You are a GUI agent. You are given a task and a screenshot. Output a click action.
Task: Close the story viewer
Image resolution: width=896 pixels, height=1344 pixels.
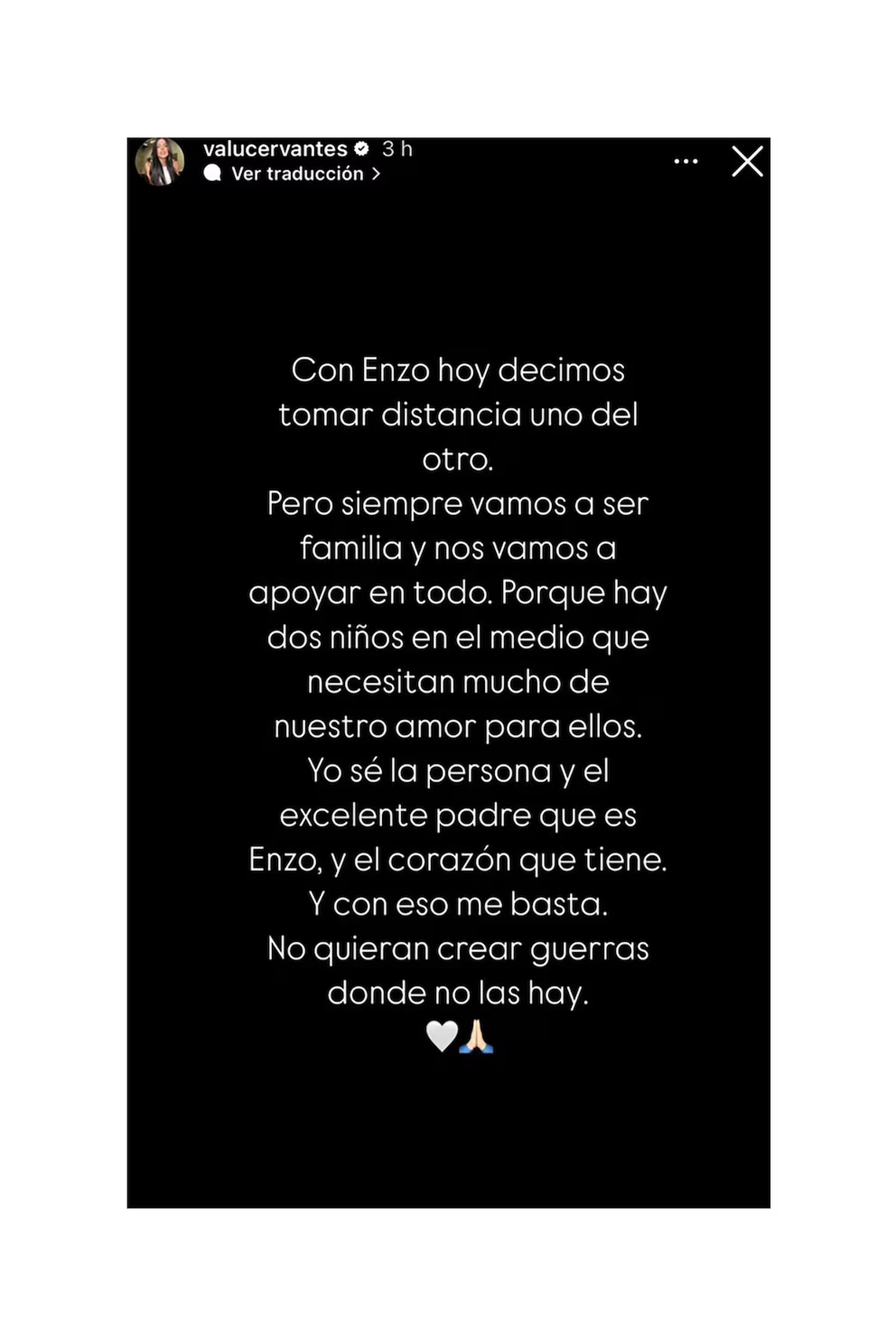(747, 161)
